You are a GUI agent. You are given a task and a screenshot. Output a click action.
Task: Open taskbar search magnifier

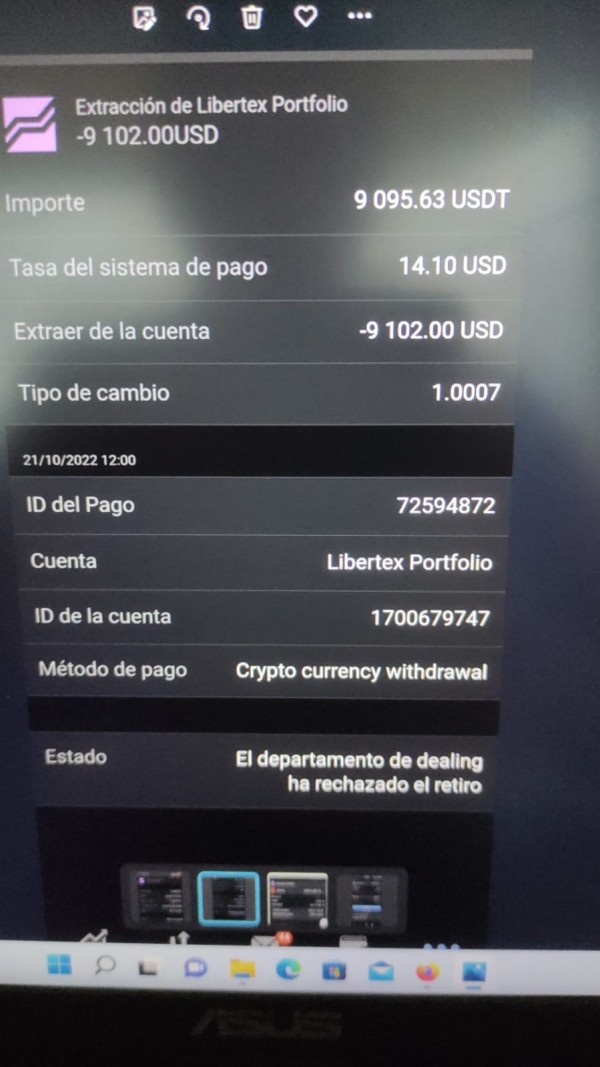coord(105,966)
